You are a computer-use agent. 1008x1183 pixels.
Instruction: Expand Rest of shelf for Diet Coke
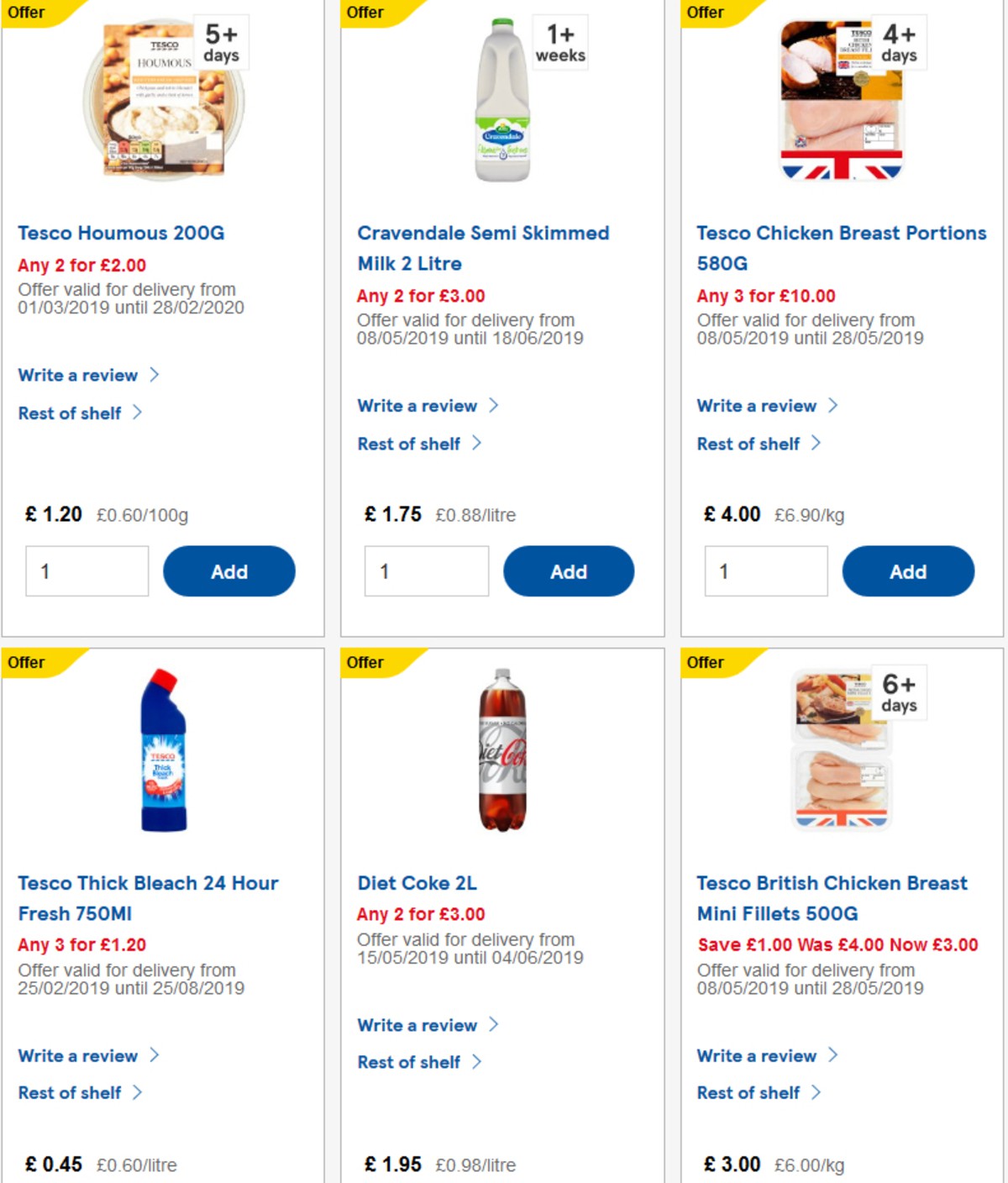point(411,1062)
